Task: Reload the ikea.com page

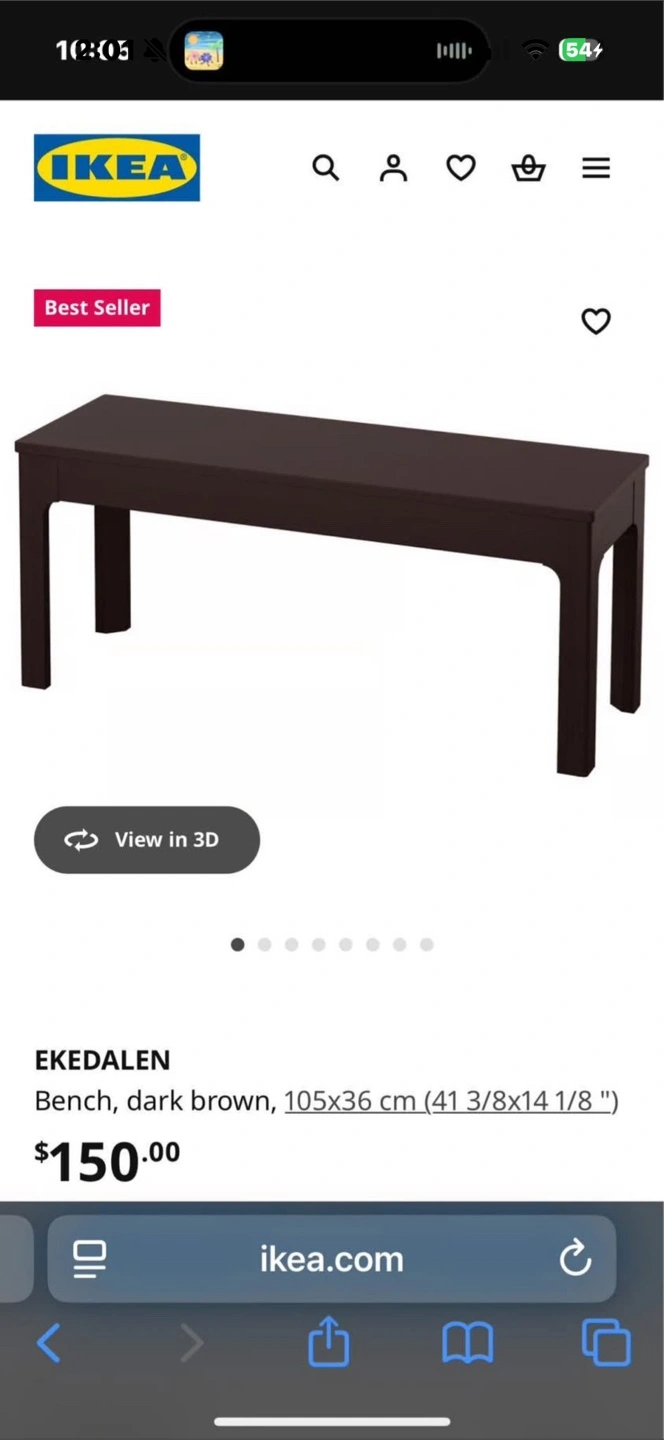Action: 575,1259
